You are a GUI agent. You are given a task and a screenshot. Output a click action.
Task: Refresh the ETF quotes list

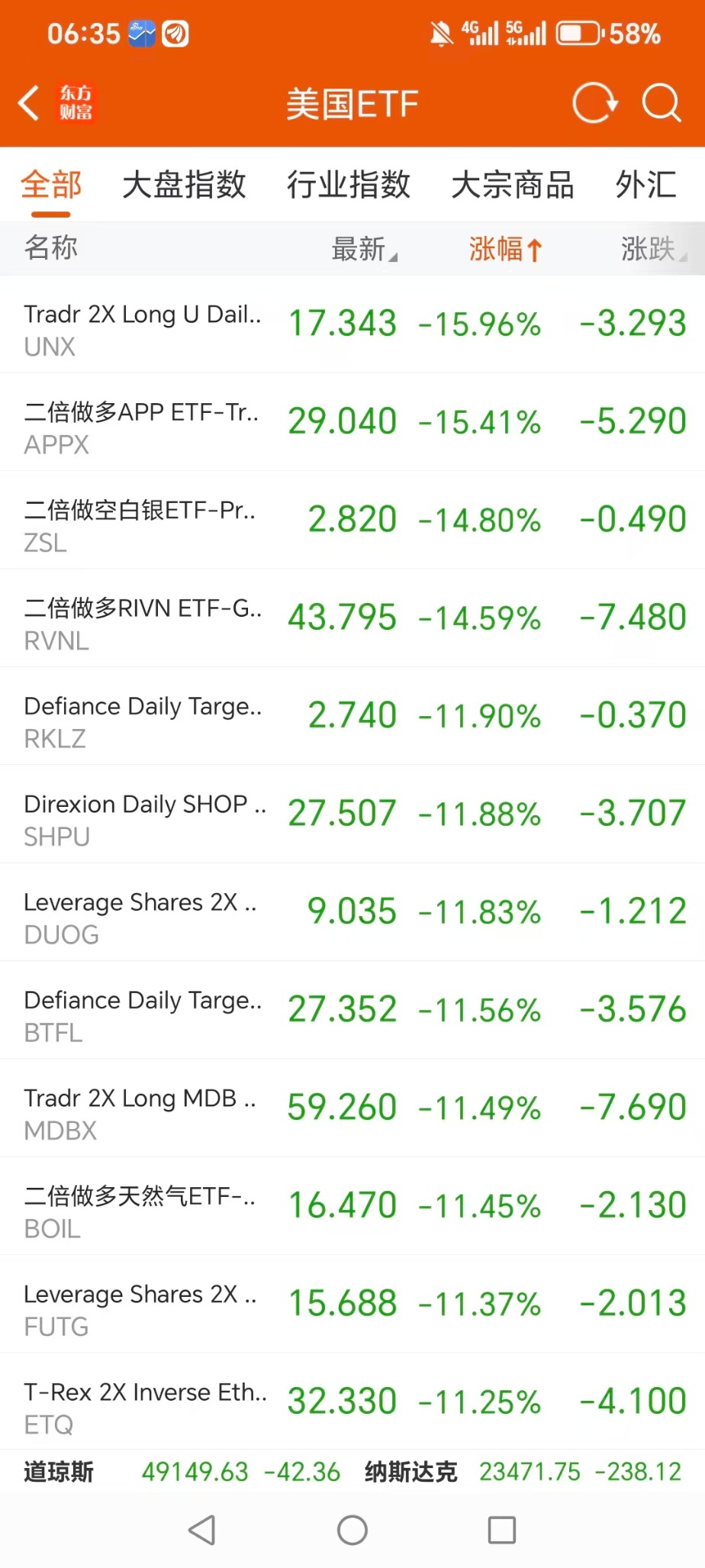[594, 103]
